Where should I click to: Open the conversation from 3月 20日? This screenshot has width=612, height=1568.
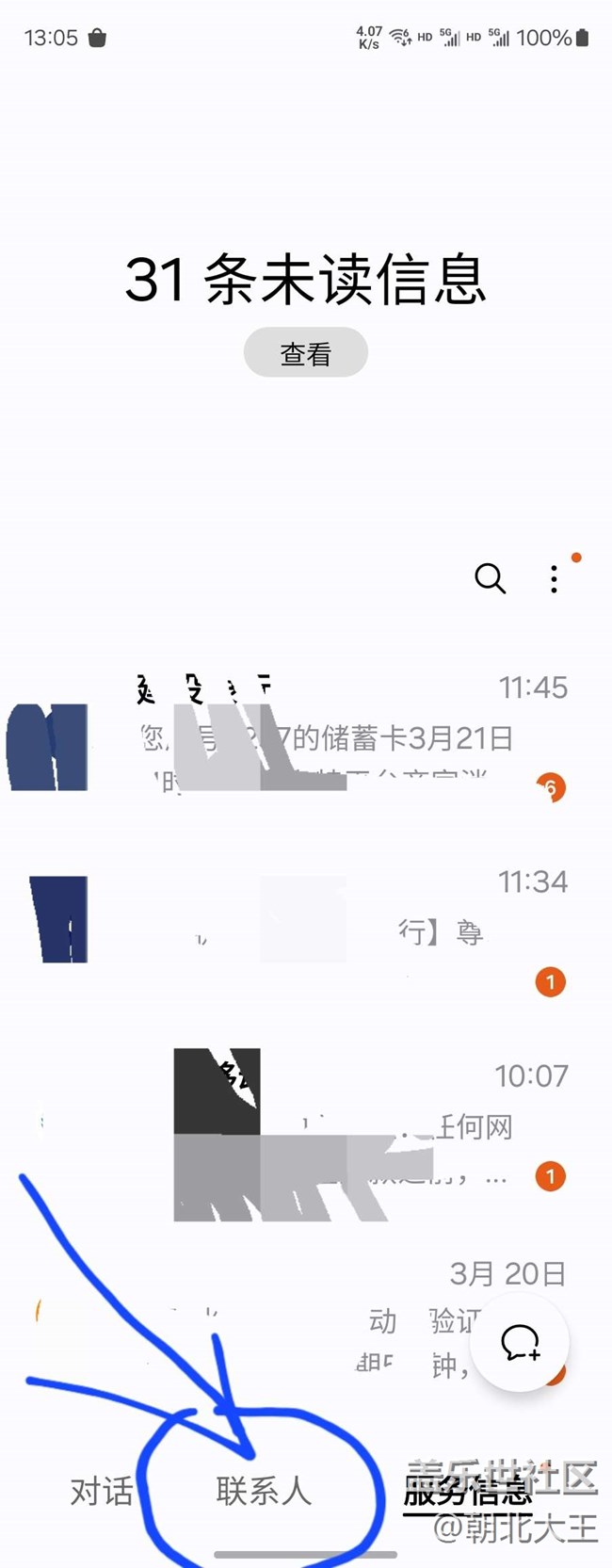pyautogui.click(x=282, y=1318)
